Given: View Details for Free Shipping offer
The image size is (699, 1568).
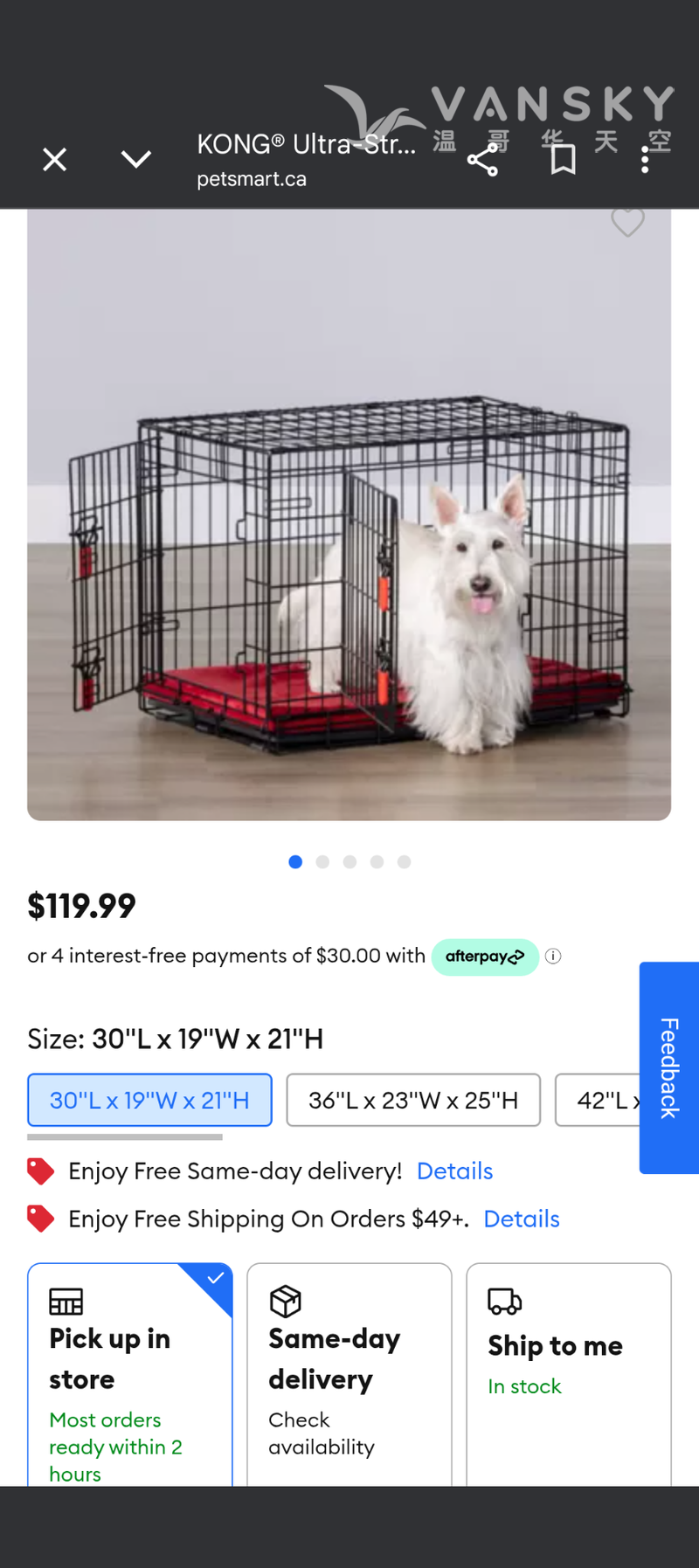Looking at the screenshot, I should point(522,1219).
